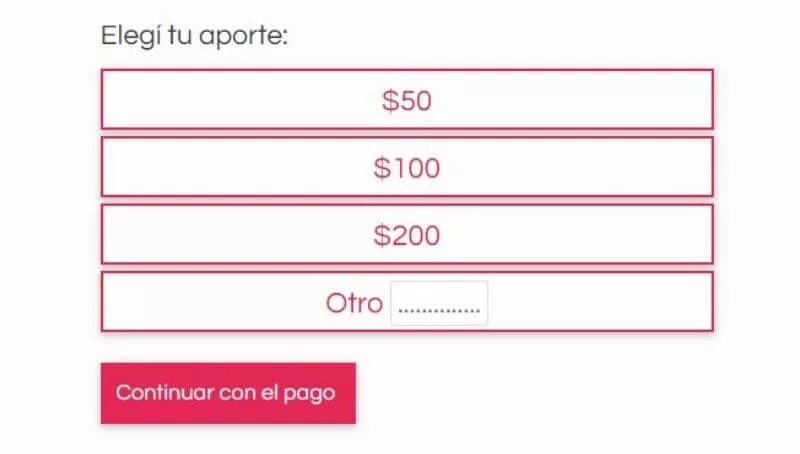Tap Continuar con el pago
This screenshot has width=800, height=454.
pyautogui.click(x=227, y=393)
